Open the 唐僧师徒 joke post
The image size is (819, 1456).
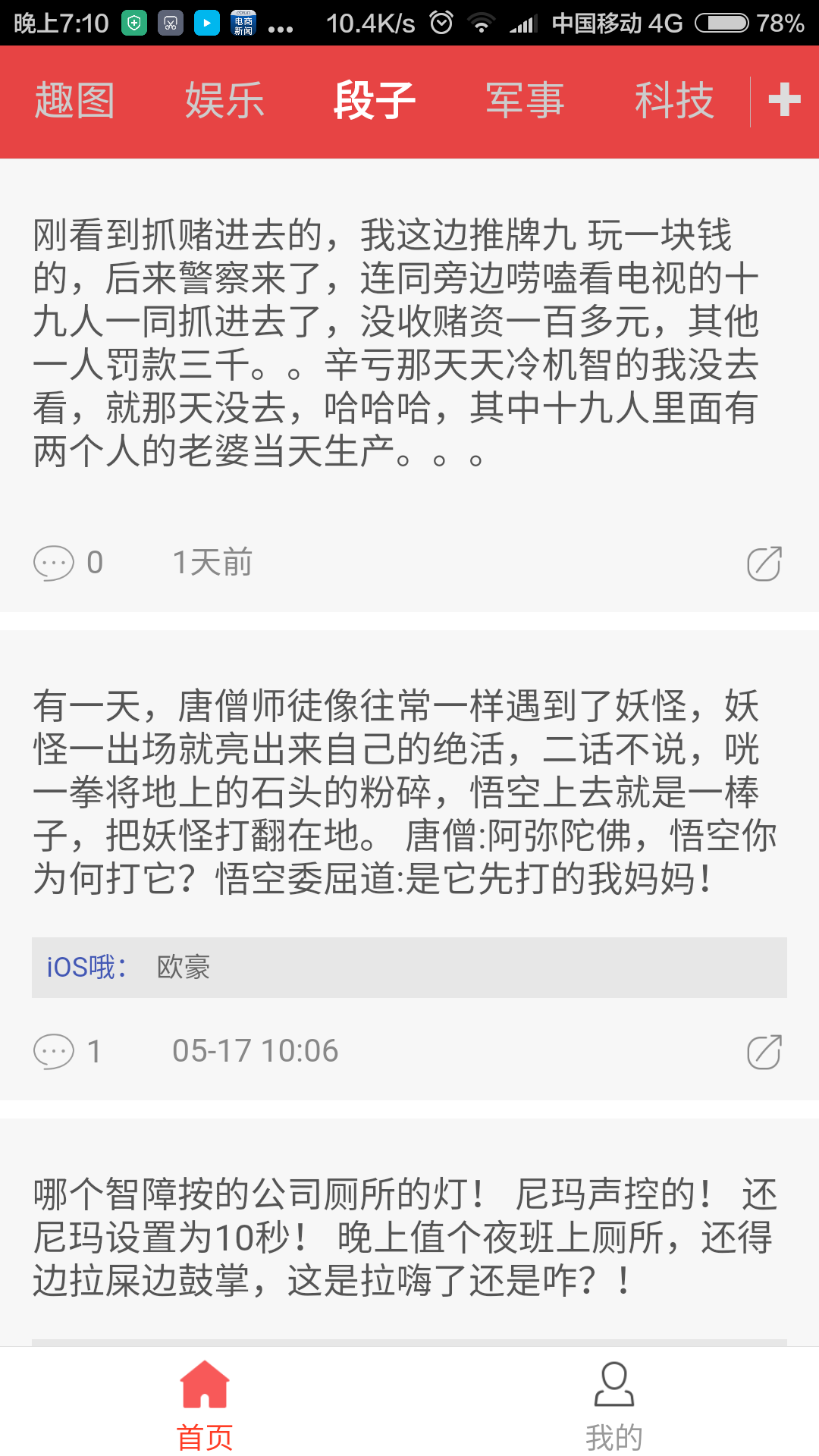405,792
